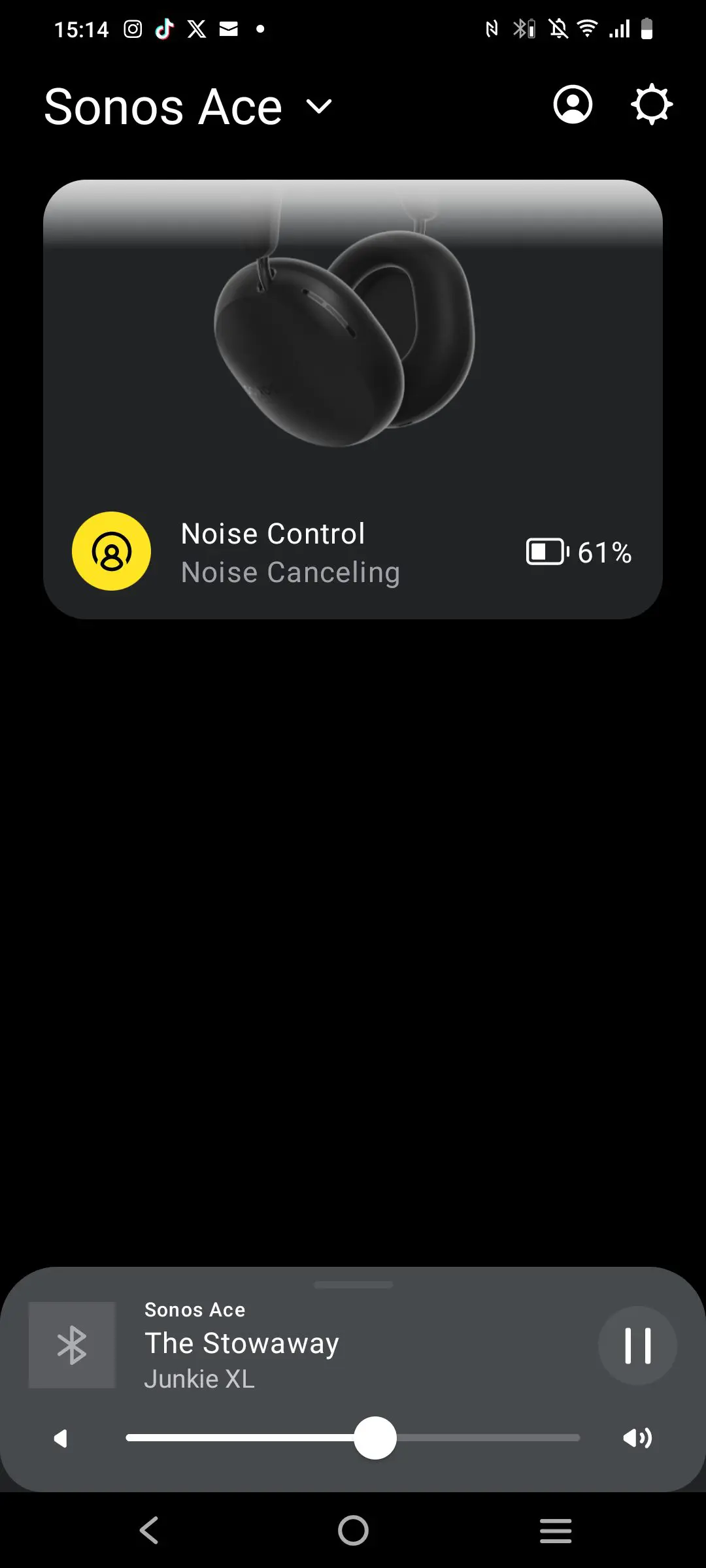The height and width of the screenshot is (1568, 706).
Task: Open the account profile icon
Action: tap(573, 105)
